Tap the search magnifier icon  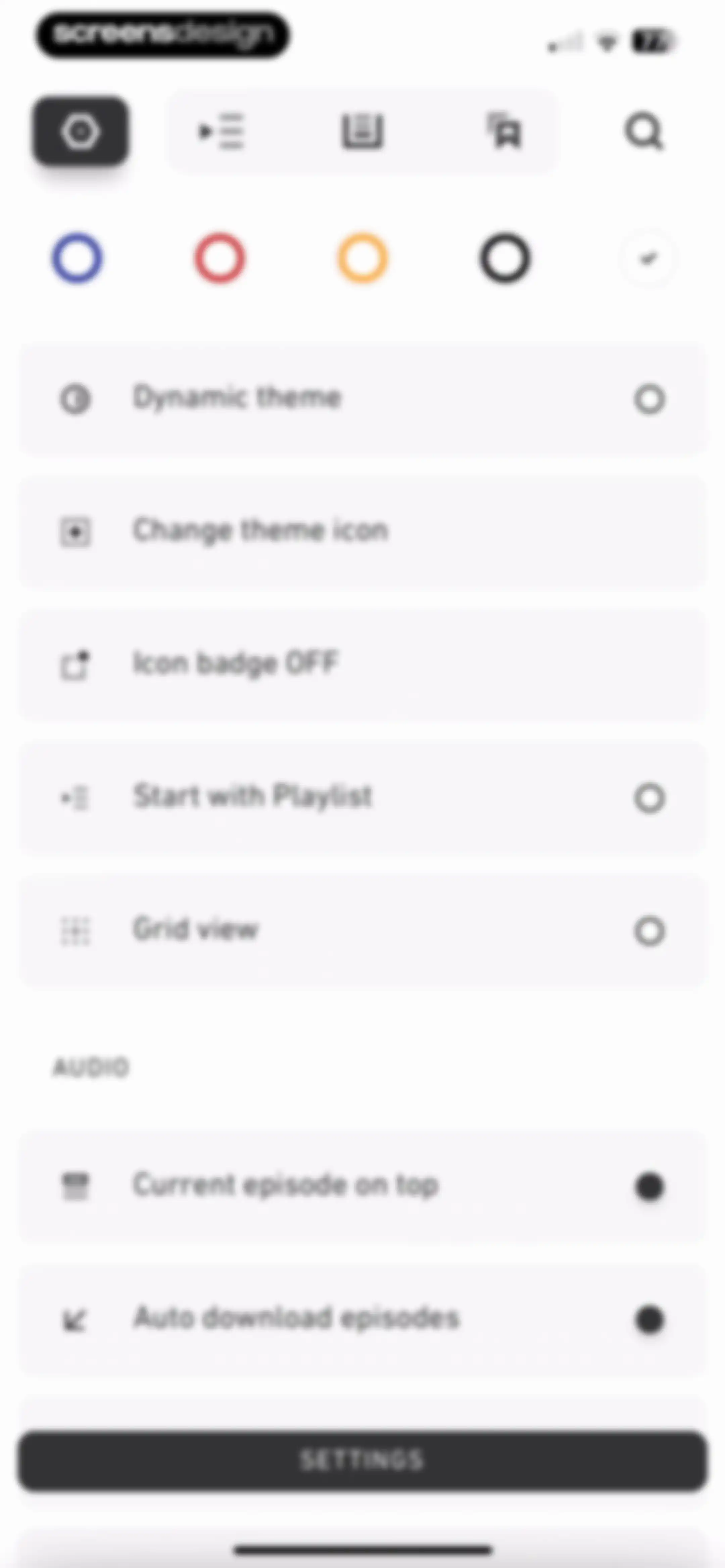point(644,131)
